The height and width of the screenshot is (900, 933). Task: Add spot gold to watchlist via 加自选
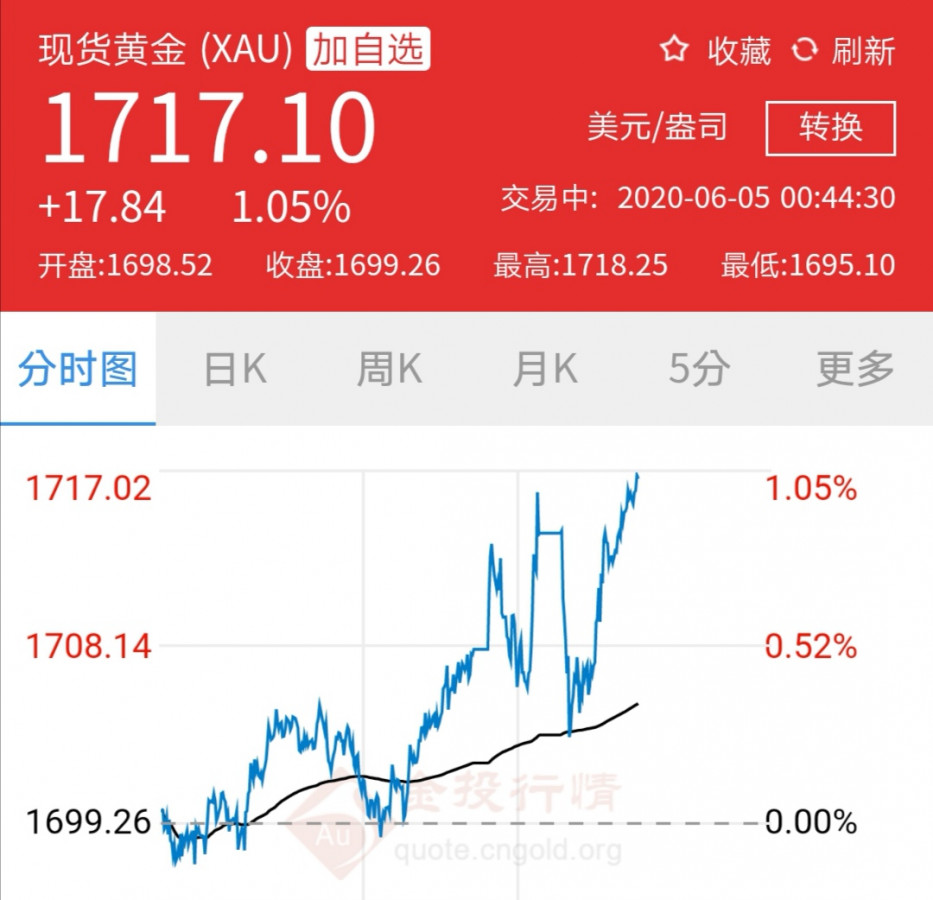pyautogui.click(x=367, y=50)
